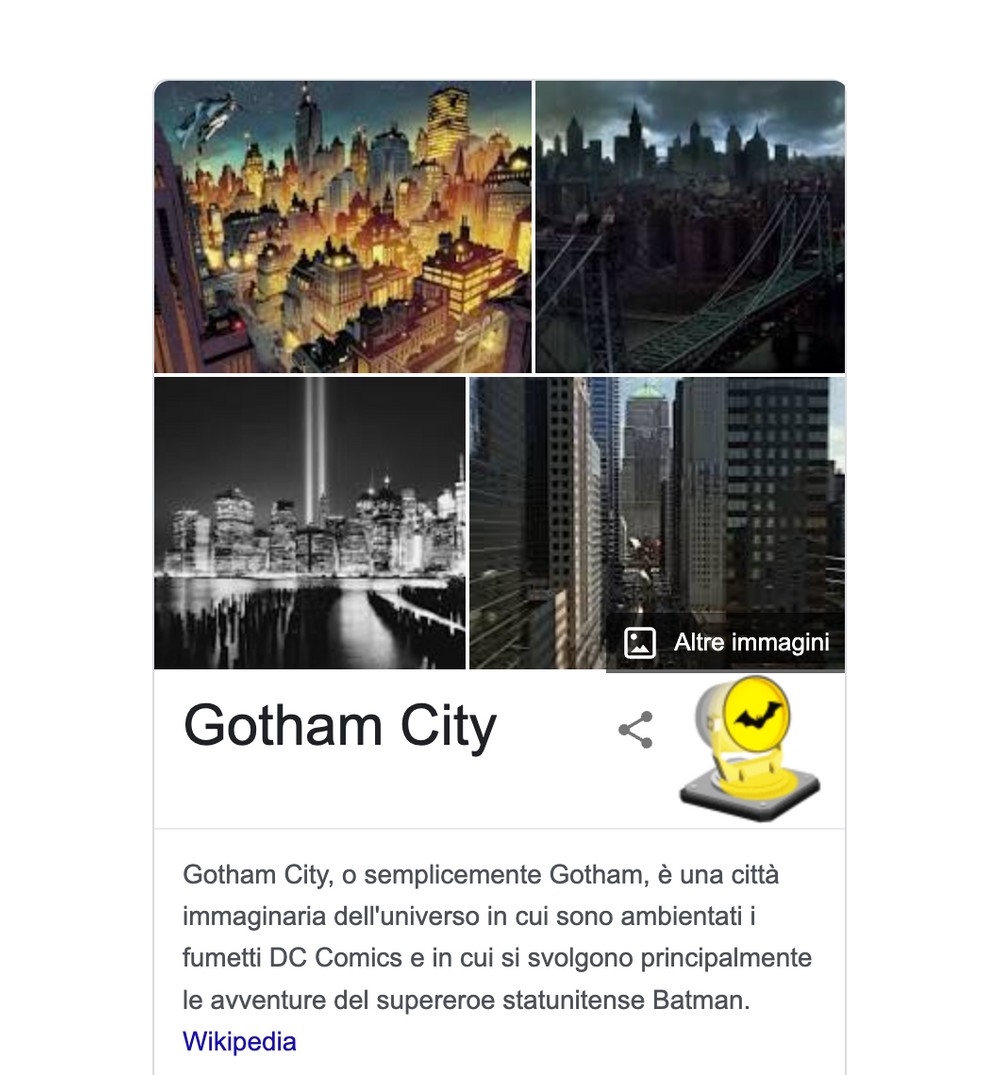The height and width of the screenshot is (1075, 1000).
Task: Open the Wikipedia source link
Action: [239, 1041]
